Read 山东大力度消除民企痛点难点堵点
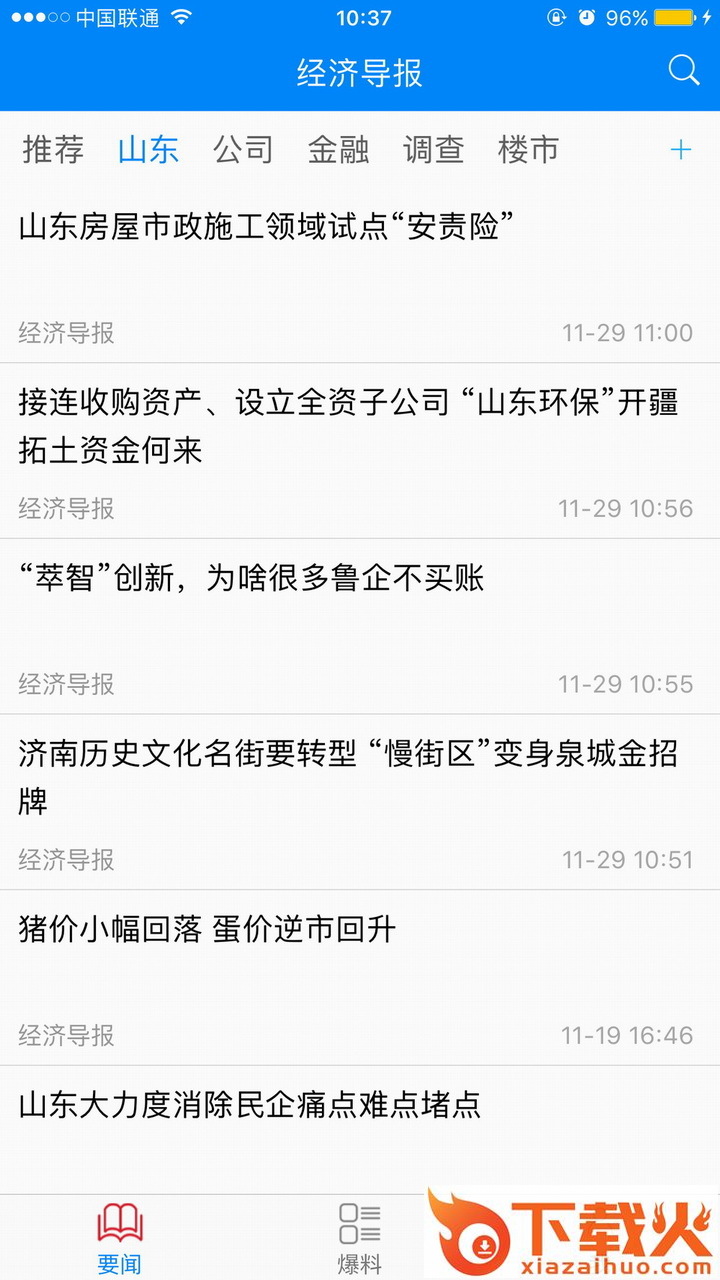Image resolution: width=720 pixels, height=1280 pixels. point(250,1105)
